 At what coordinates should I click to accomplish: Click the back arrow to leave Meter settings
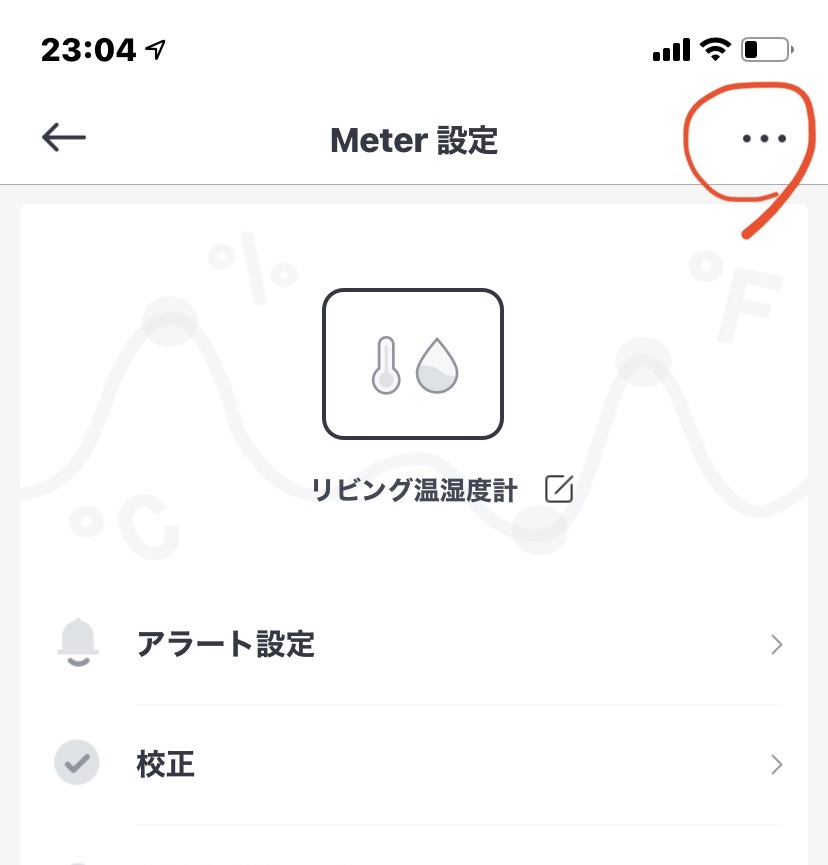[x=62, y=138]
